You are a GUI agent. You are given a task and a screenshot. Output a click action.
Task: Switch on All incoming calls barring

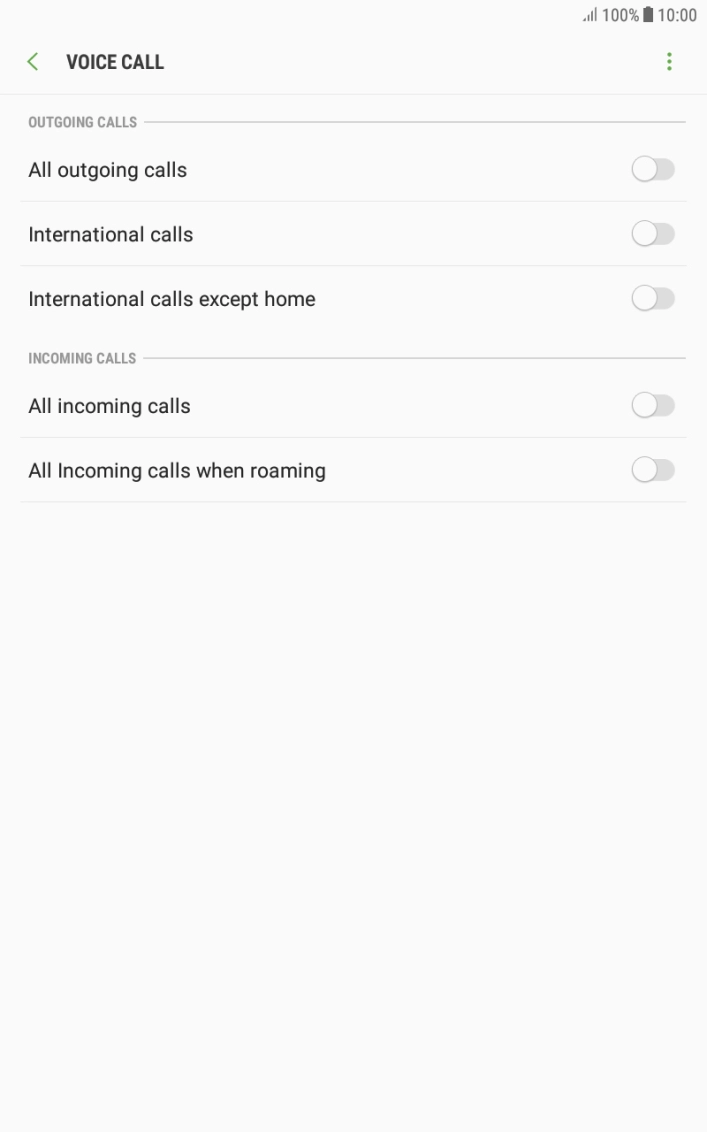tap(653, 406)
